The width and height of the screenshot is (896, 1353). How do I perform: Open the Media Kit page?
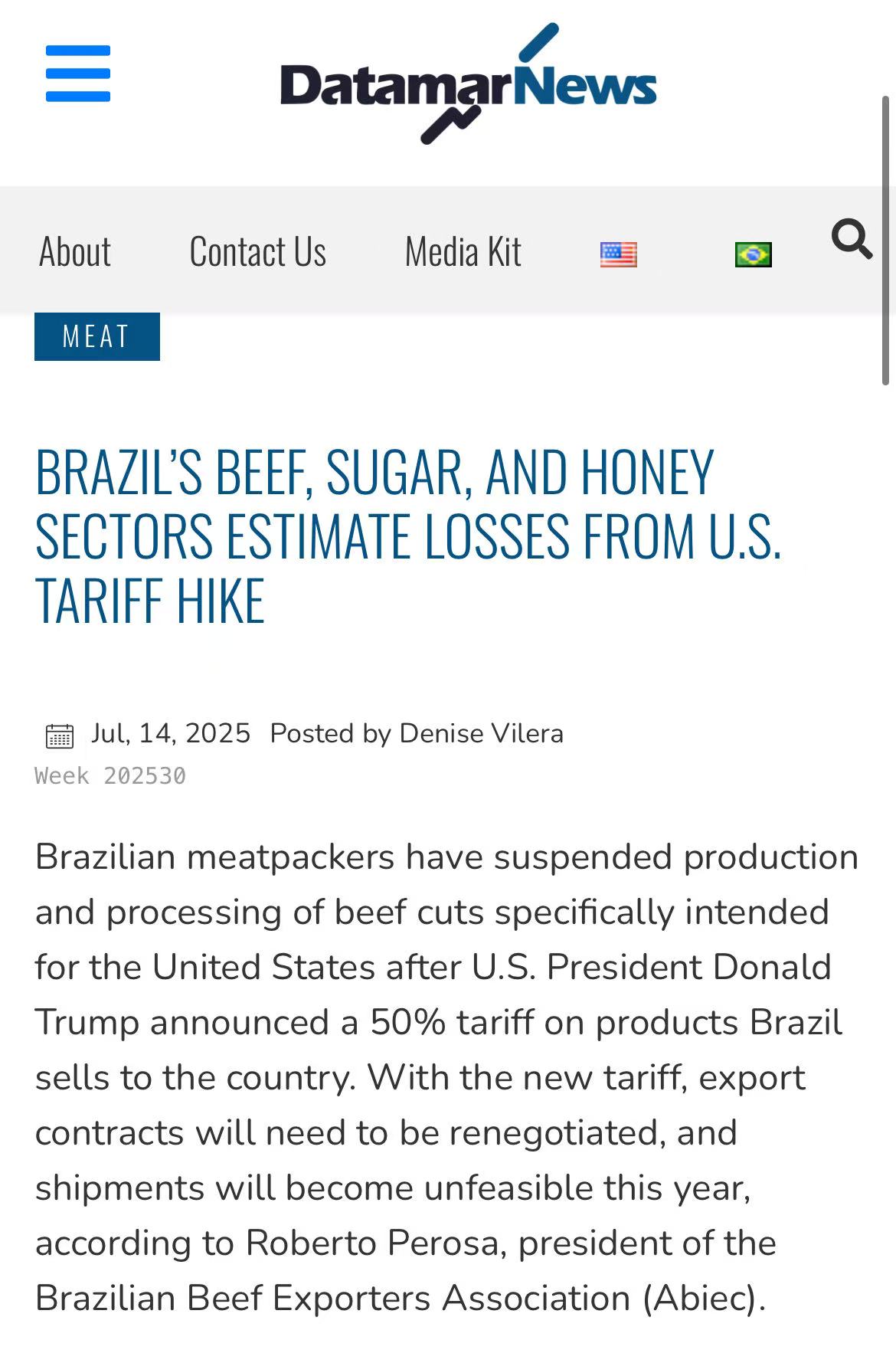pos(463,251)
